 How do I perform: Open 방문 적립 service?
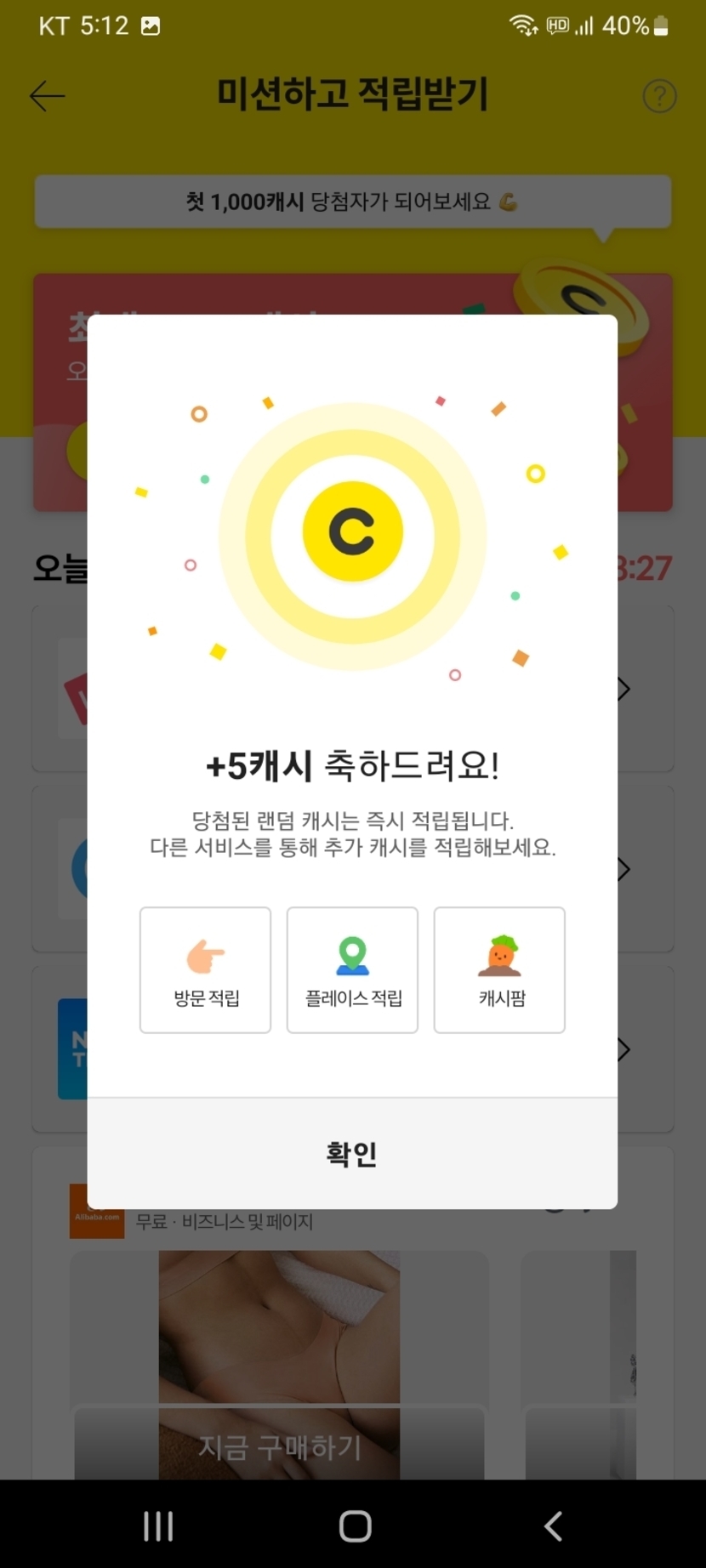click(x=205, y=970)
